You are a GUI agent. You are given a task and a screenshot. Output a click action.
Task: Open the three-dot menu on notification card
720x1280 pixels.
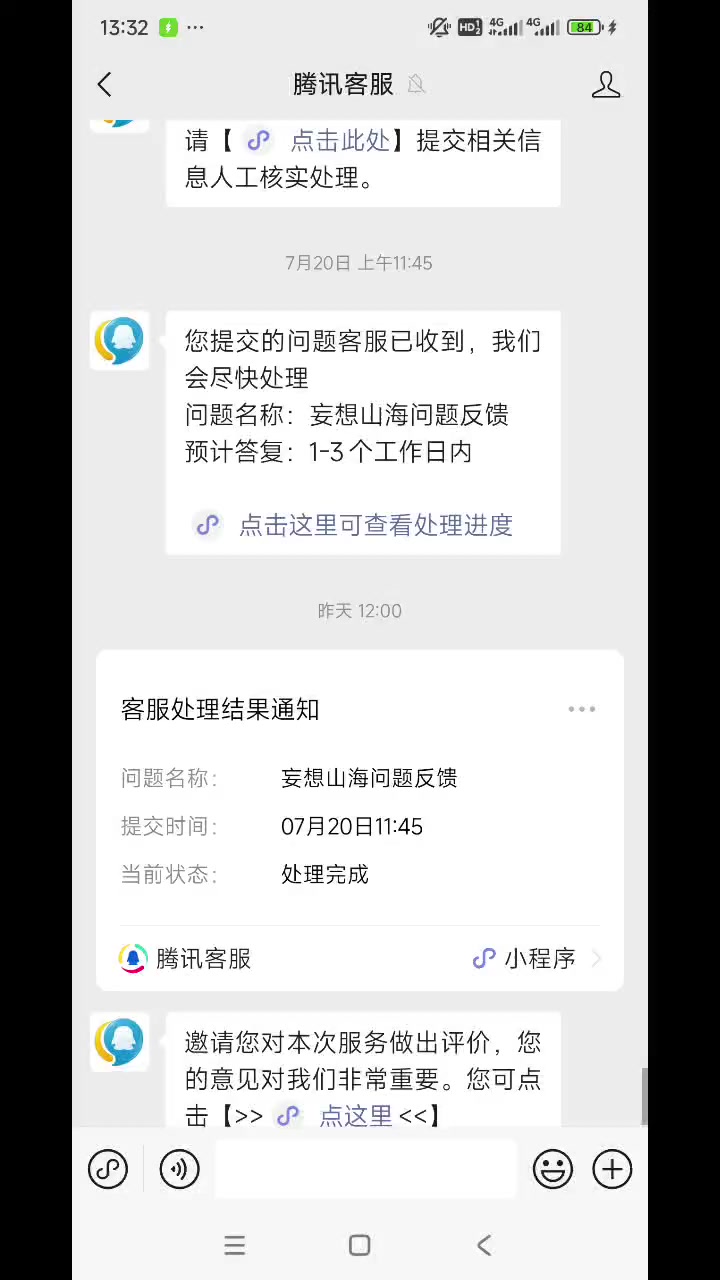(x=582, y=709)
